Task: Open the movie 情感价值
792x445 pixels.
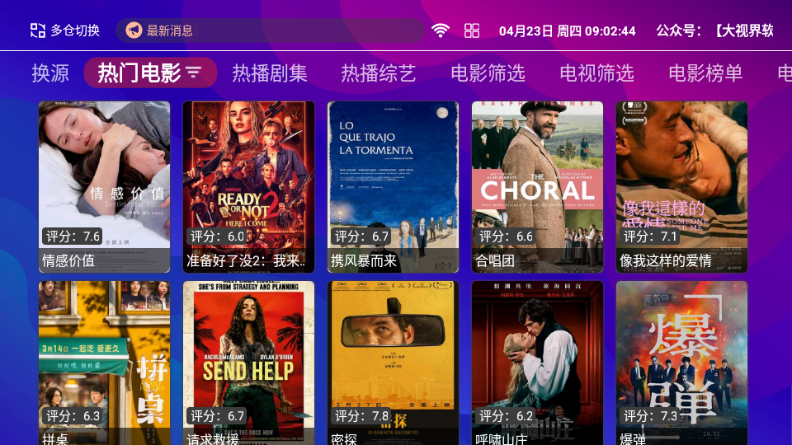Action: point(104,187)
